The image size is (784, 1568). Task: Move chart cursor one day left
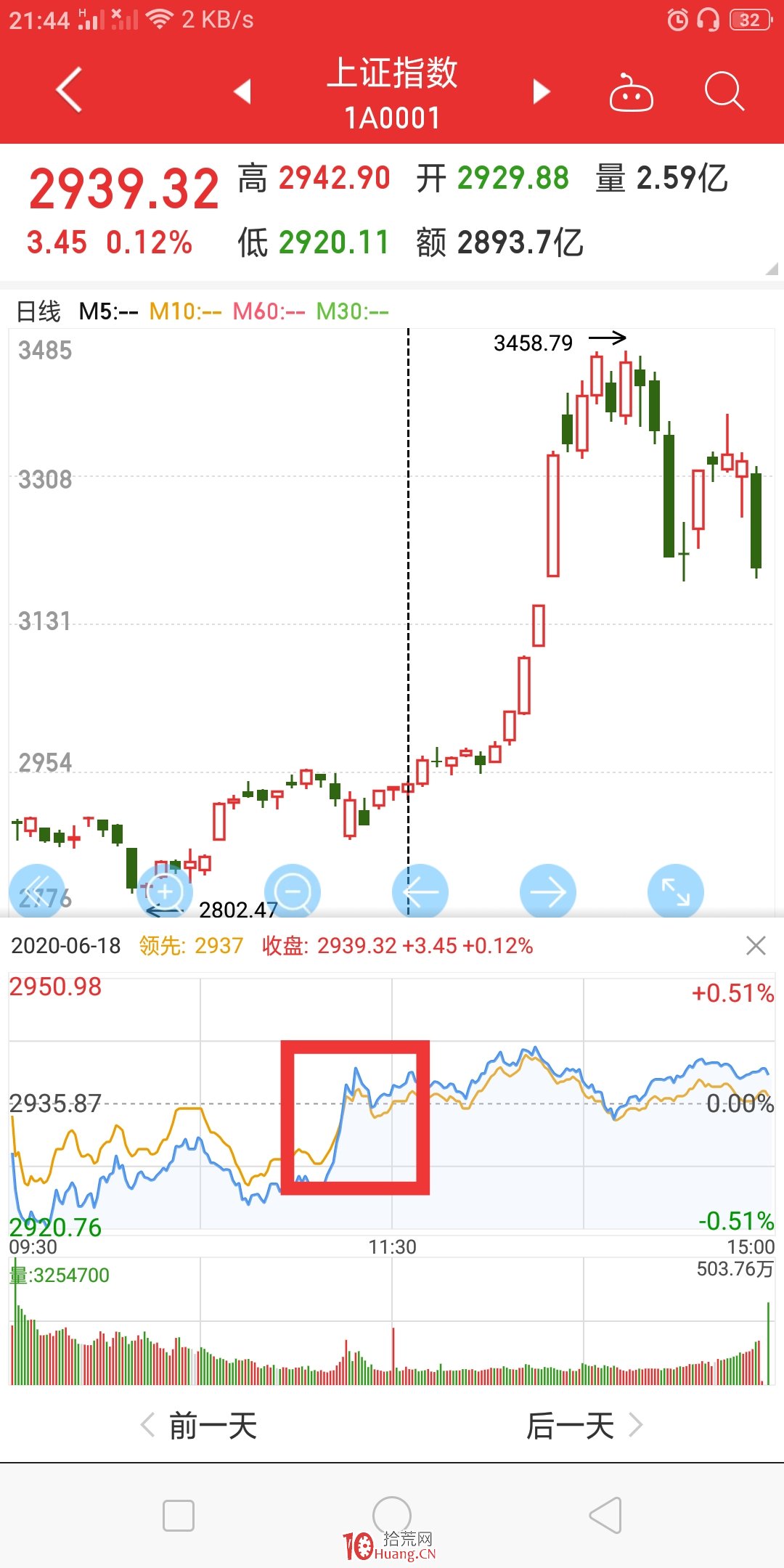click(x=420, y=891)
